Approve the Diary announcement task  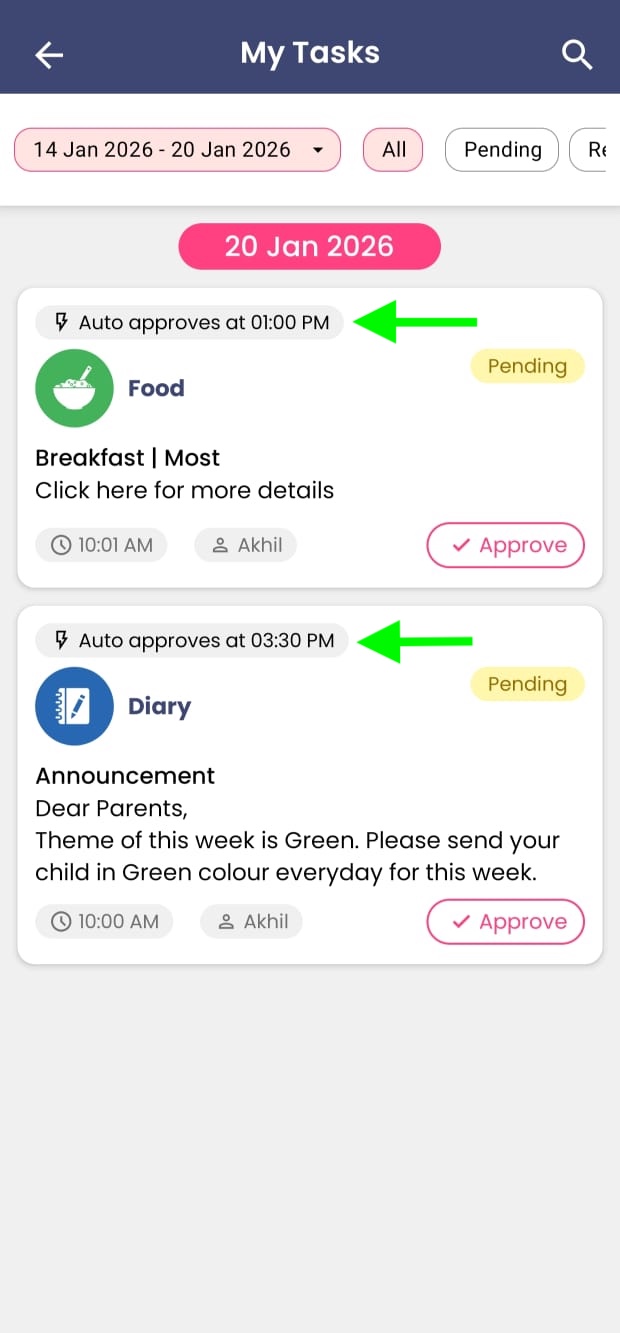(506, 922)
